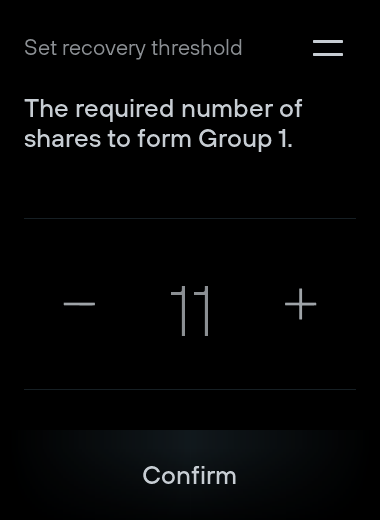Confirm the recovery threshold
380x520 pixels.
(190, 475)
